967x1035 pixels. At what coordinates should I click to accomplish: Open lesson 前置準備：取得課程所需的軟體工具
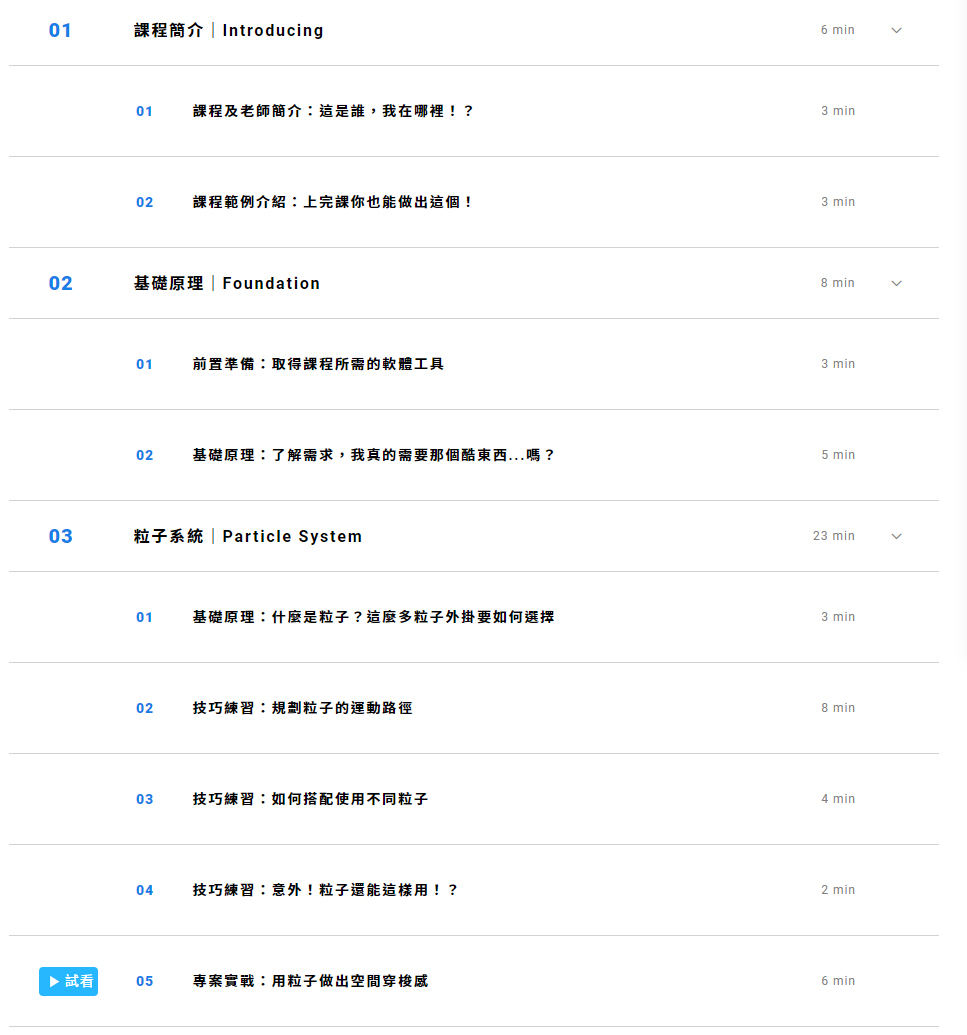pos(318,364)
